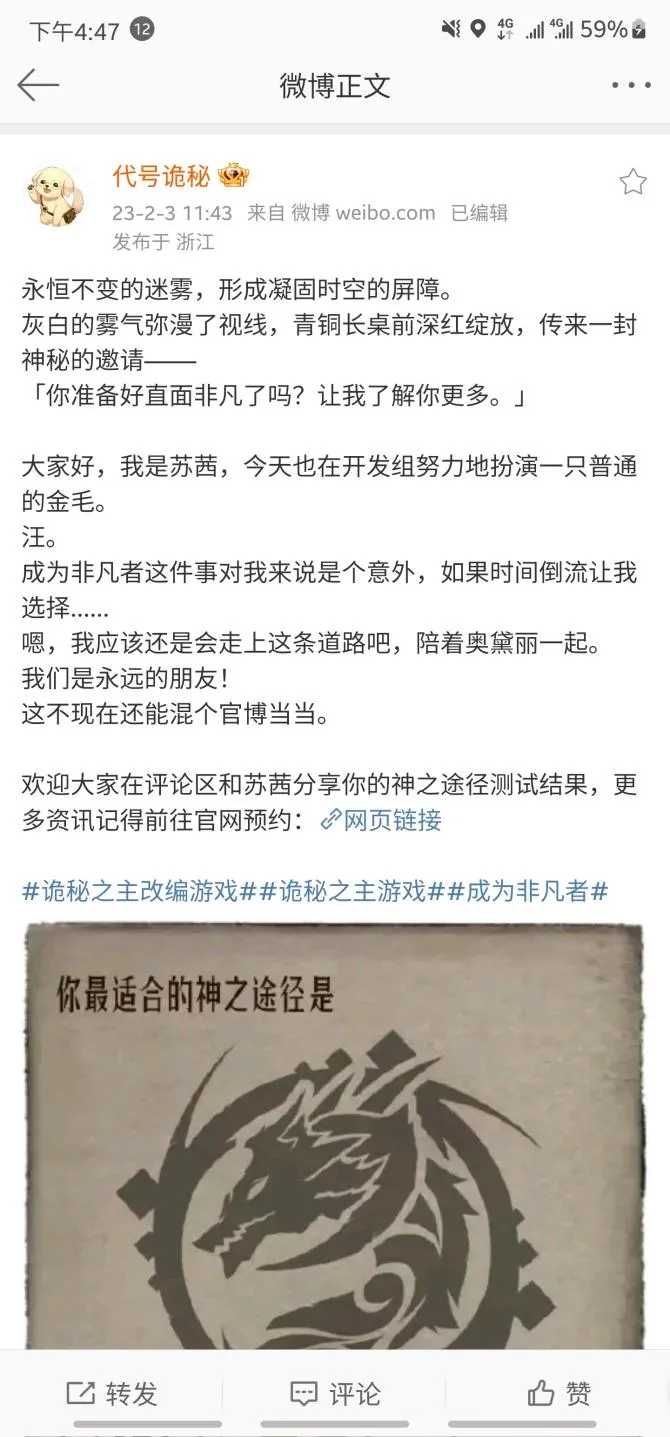This screenshot has width=670, height=1437.
Task: Open comments with the 评论 button
Action: click(335, 1393)
